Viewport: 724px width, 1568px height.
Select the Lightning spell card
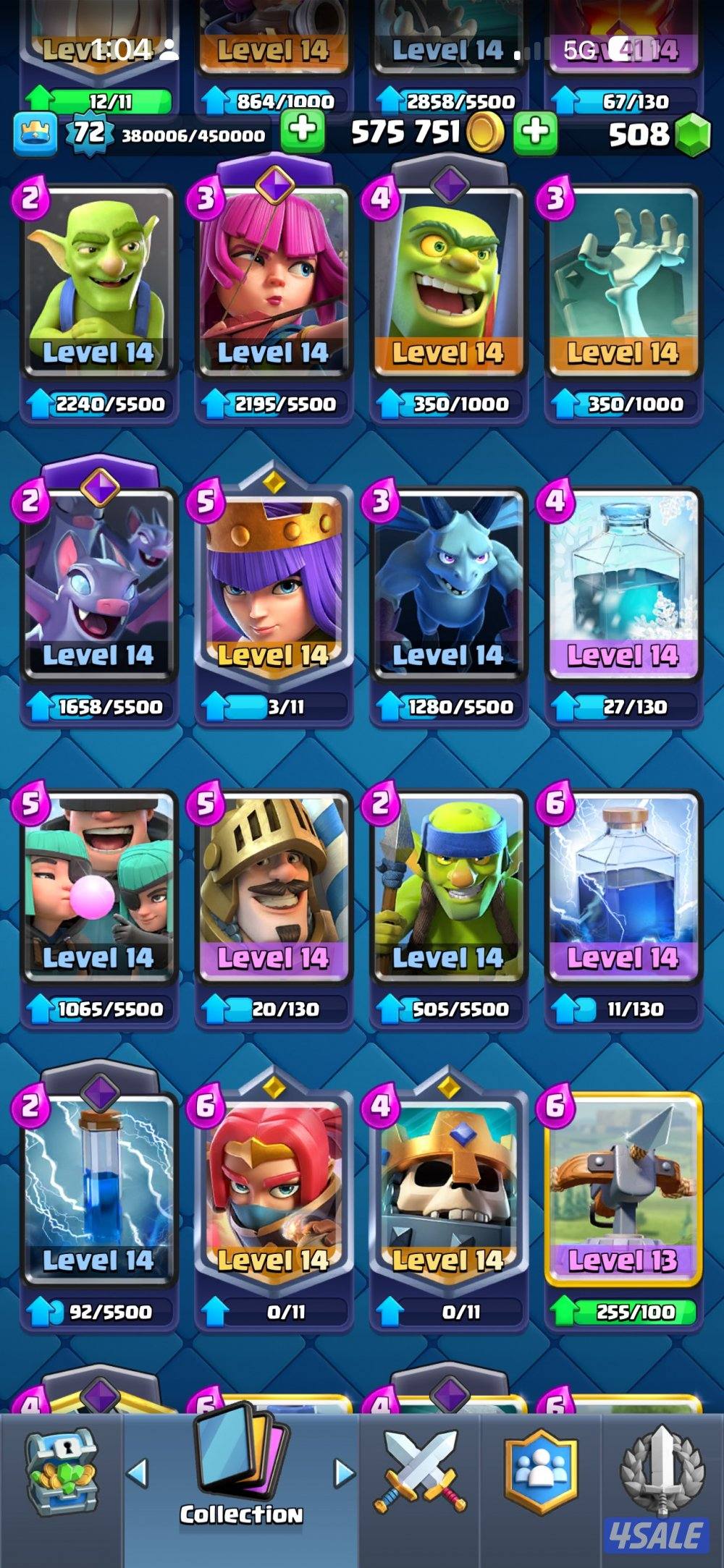point(622,887)
